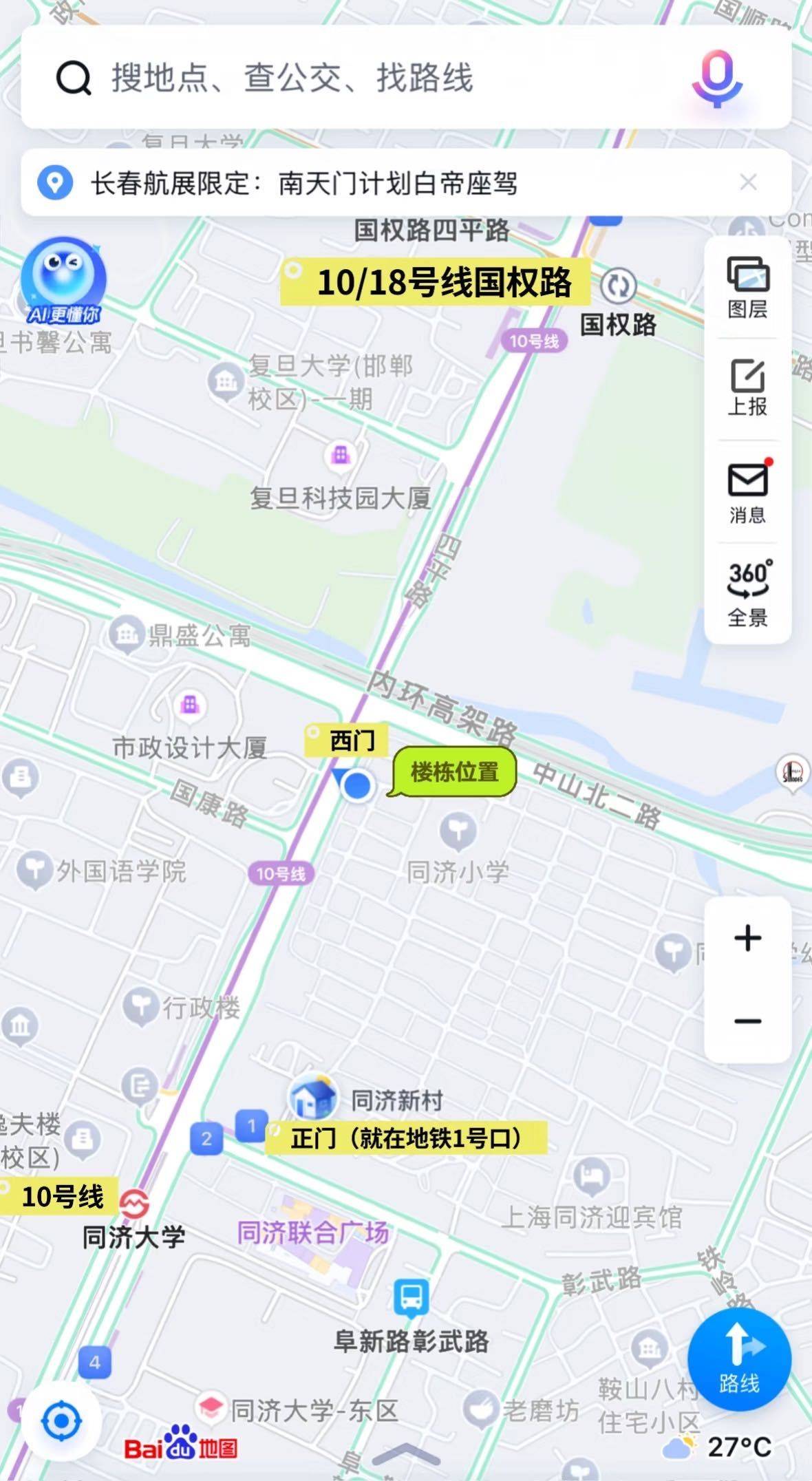812x1481 pixels.
Task: Open 360 全景 panorama view
Action: tap(747, 593)
